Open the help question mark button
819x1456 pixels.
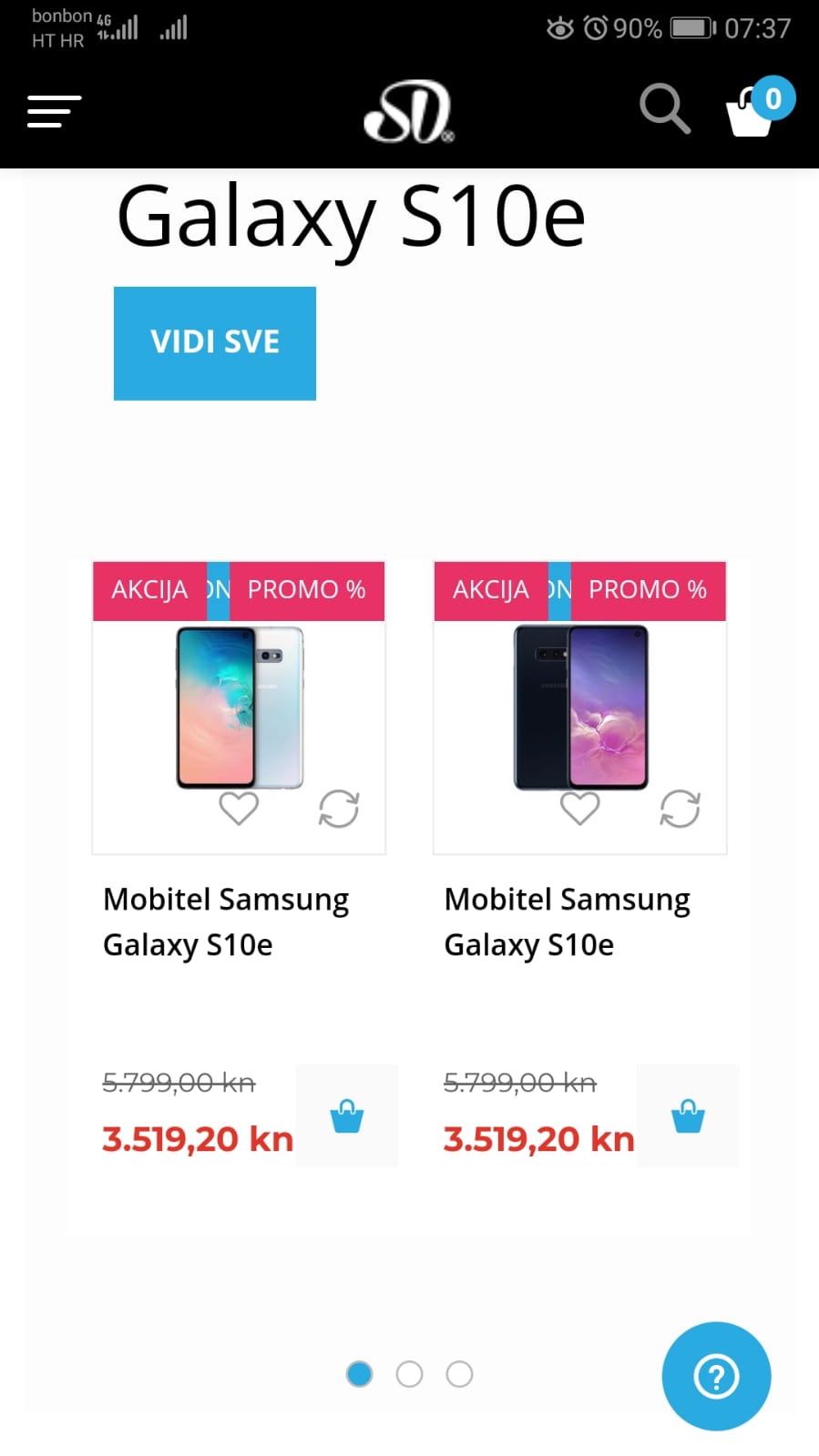tap(716, 1376)
